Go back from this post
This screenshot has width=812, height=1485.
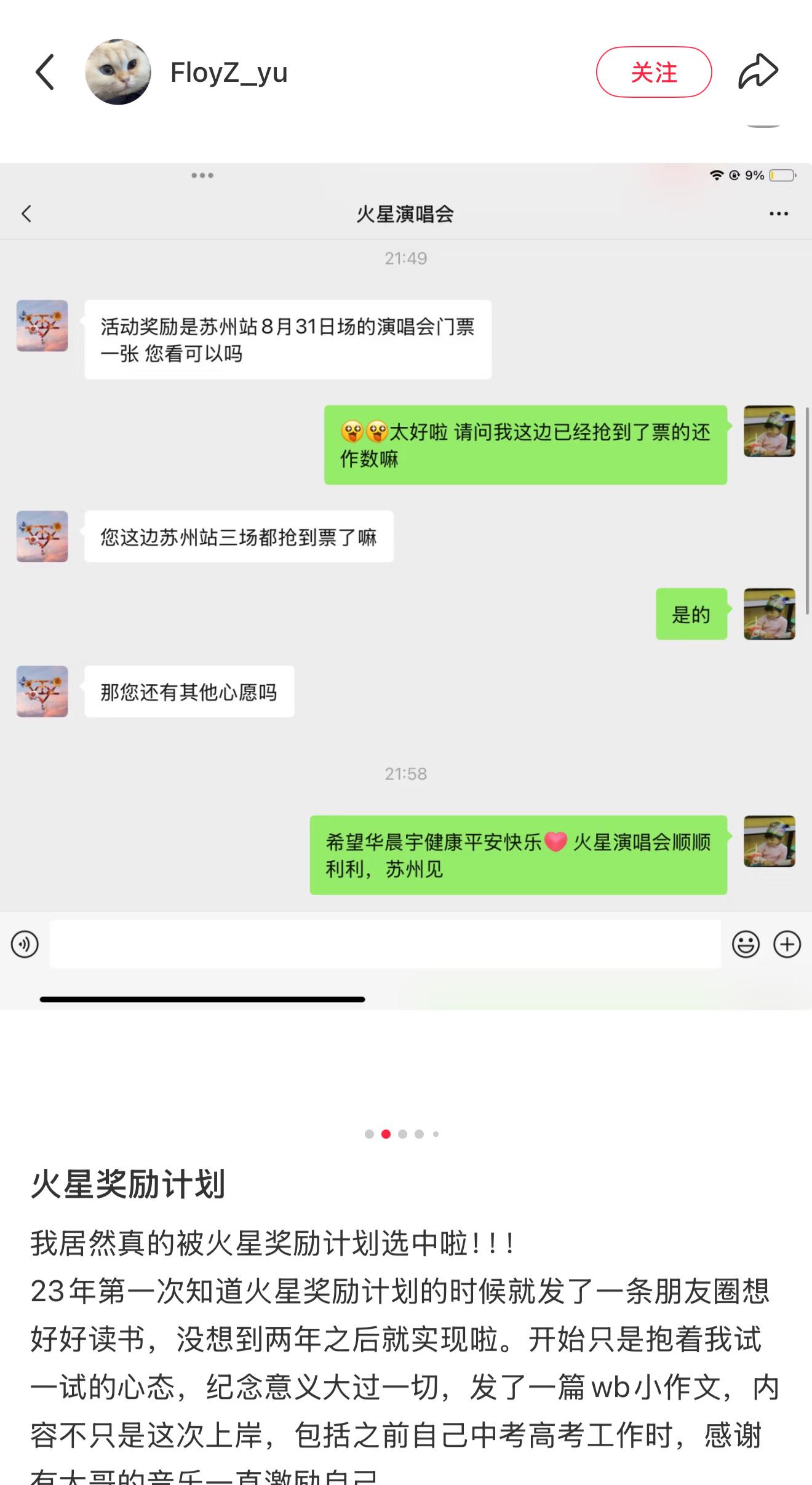tap(45, 73)
